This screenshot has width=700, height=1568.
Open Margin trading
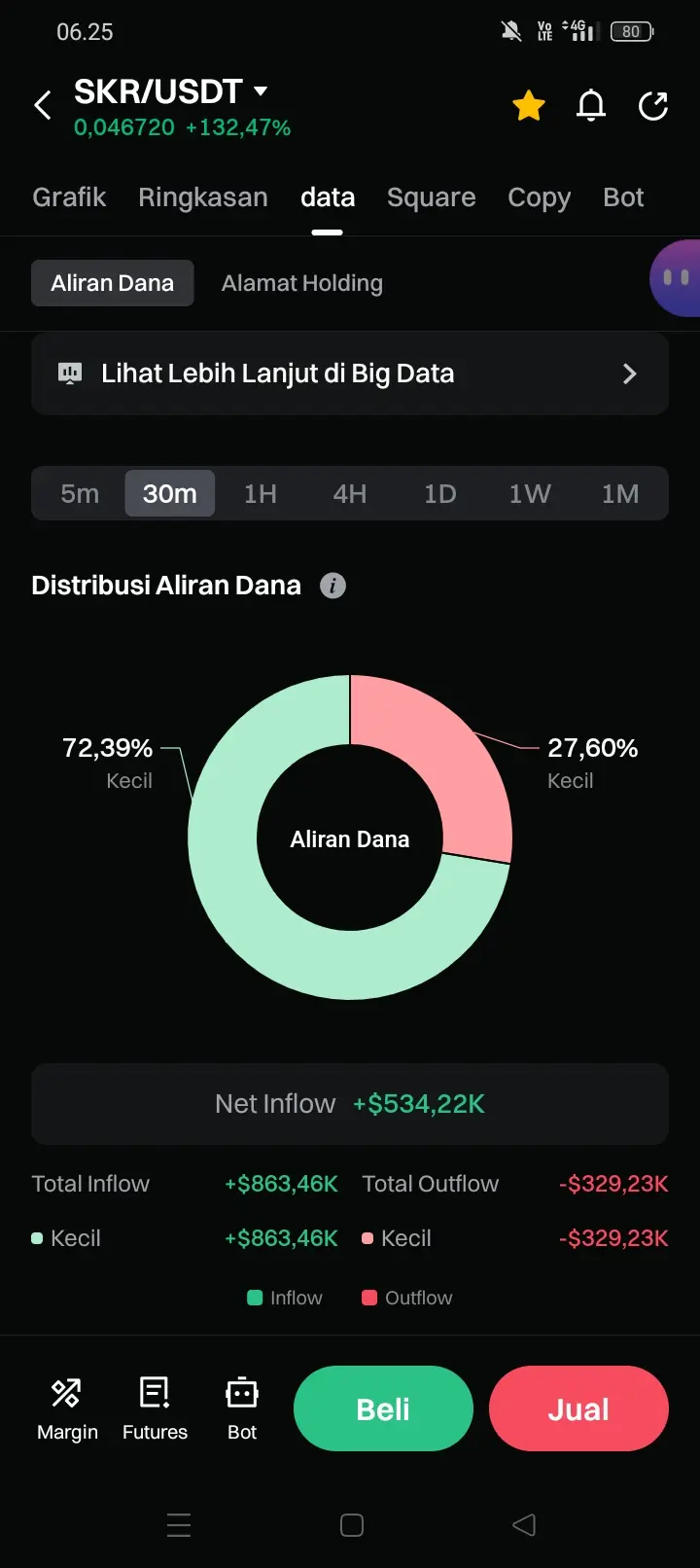(x=67, y=1408)
